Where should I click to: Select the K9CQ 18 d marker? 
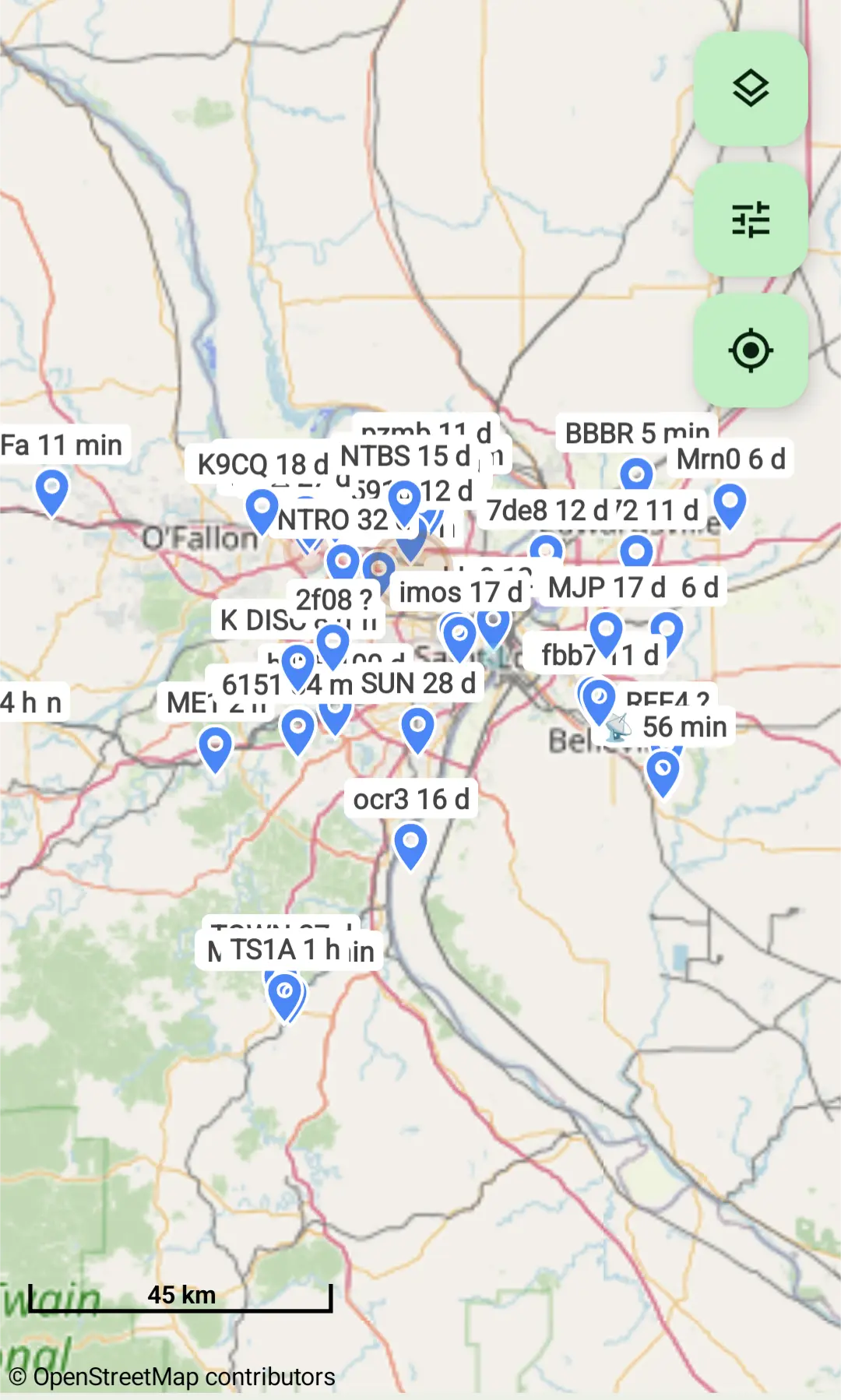pyautogui.click(x=262, y=508)
